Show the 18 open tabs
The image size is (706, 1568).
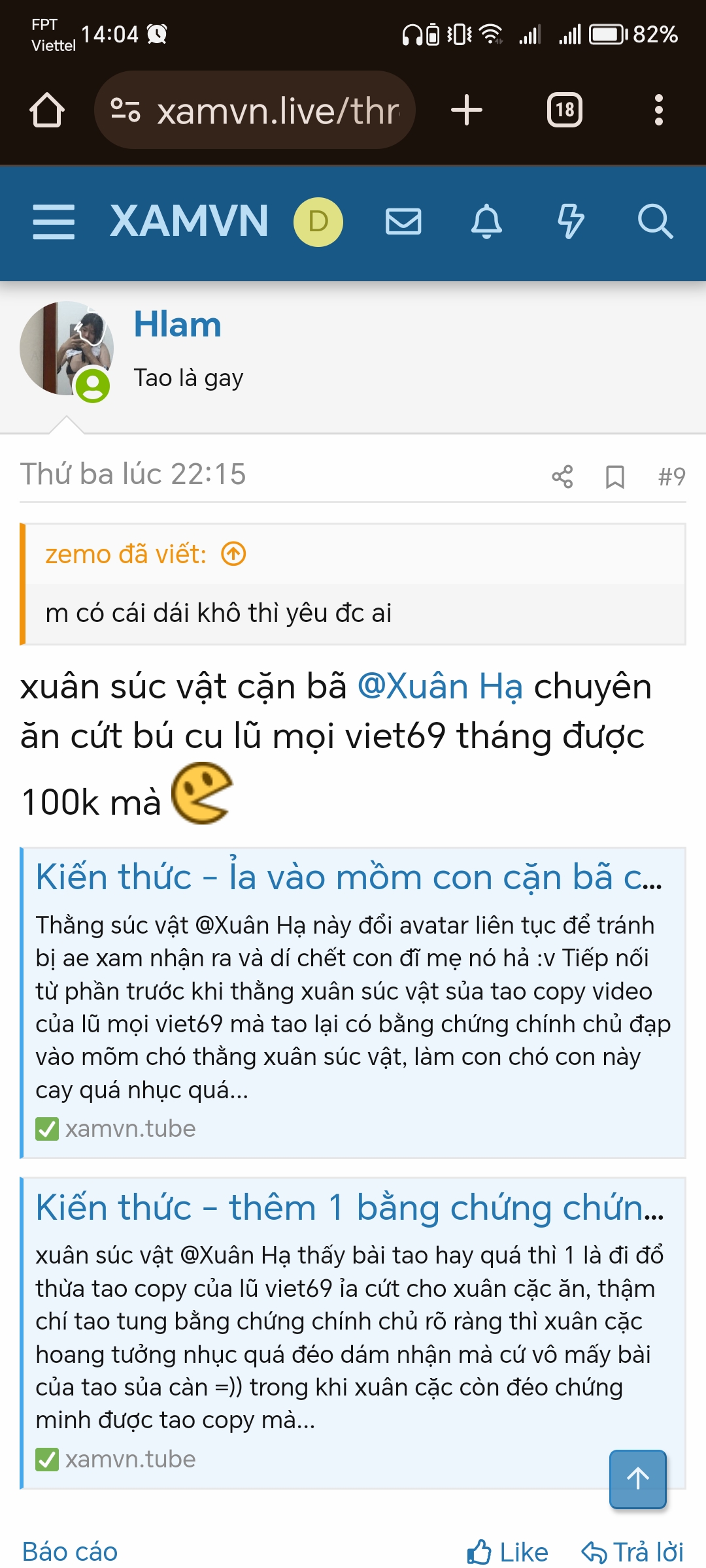(564, 110)
